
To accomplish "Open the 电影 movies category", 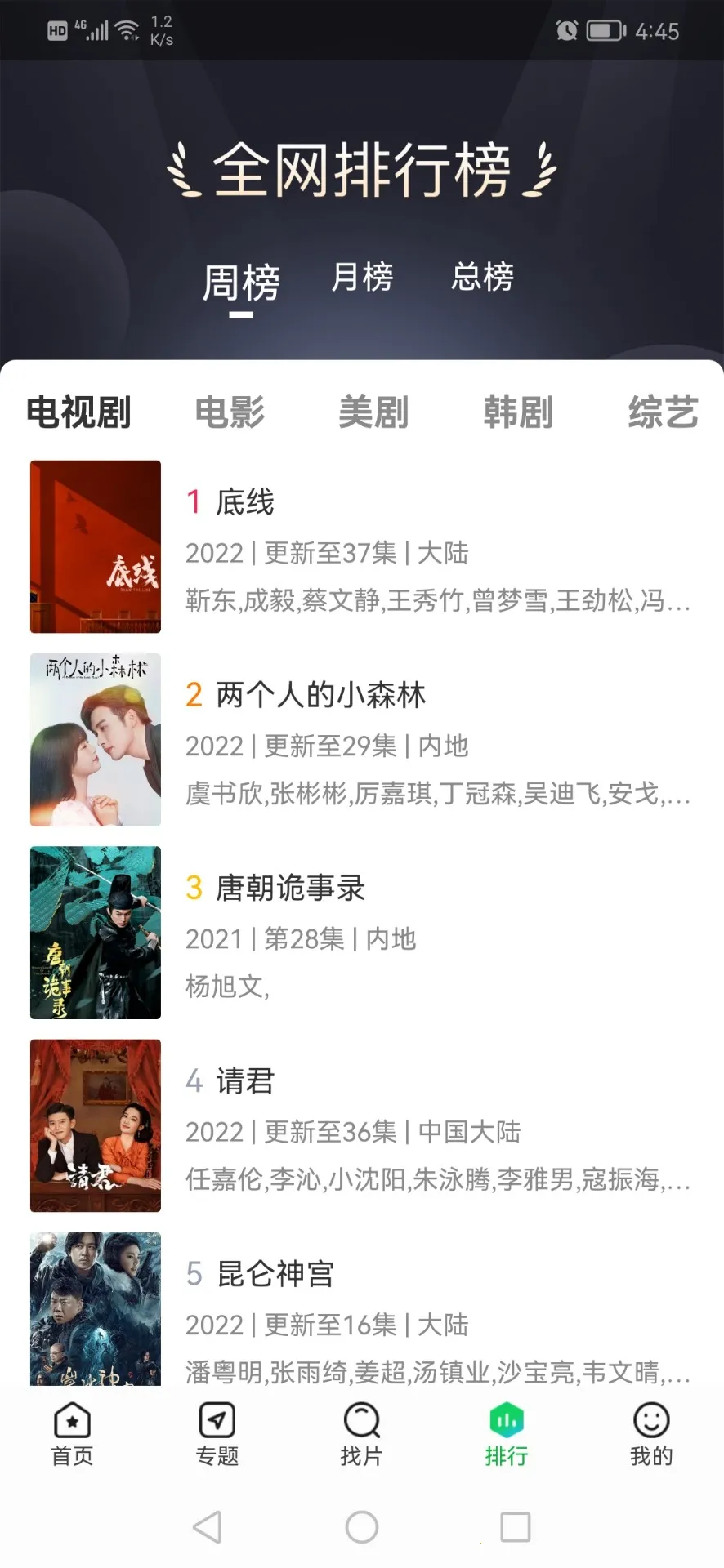I will click(x=230, y=412).
